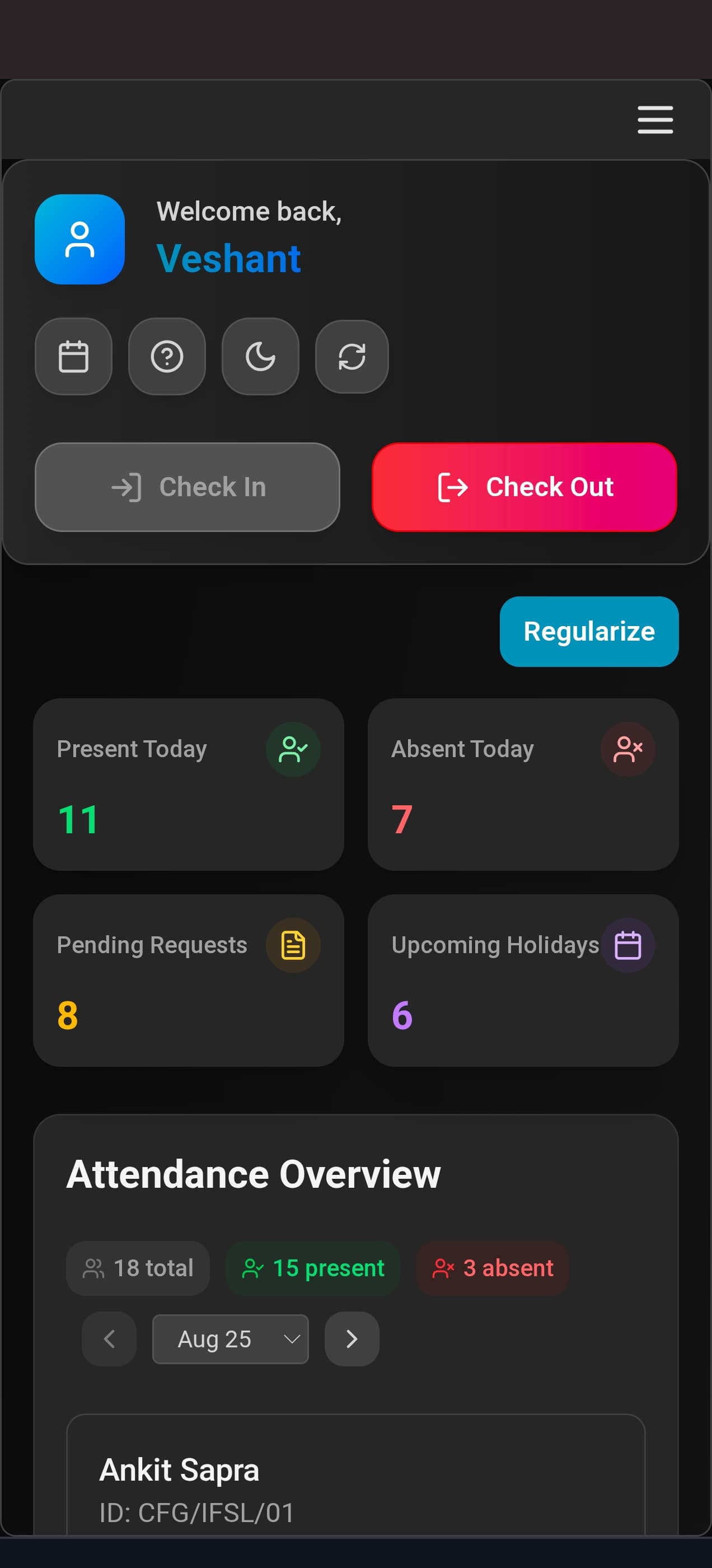Open the help icon
This screenshot has height=1568, width=712.
[x=167, y=357]
